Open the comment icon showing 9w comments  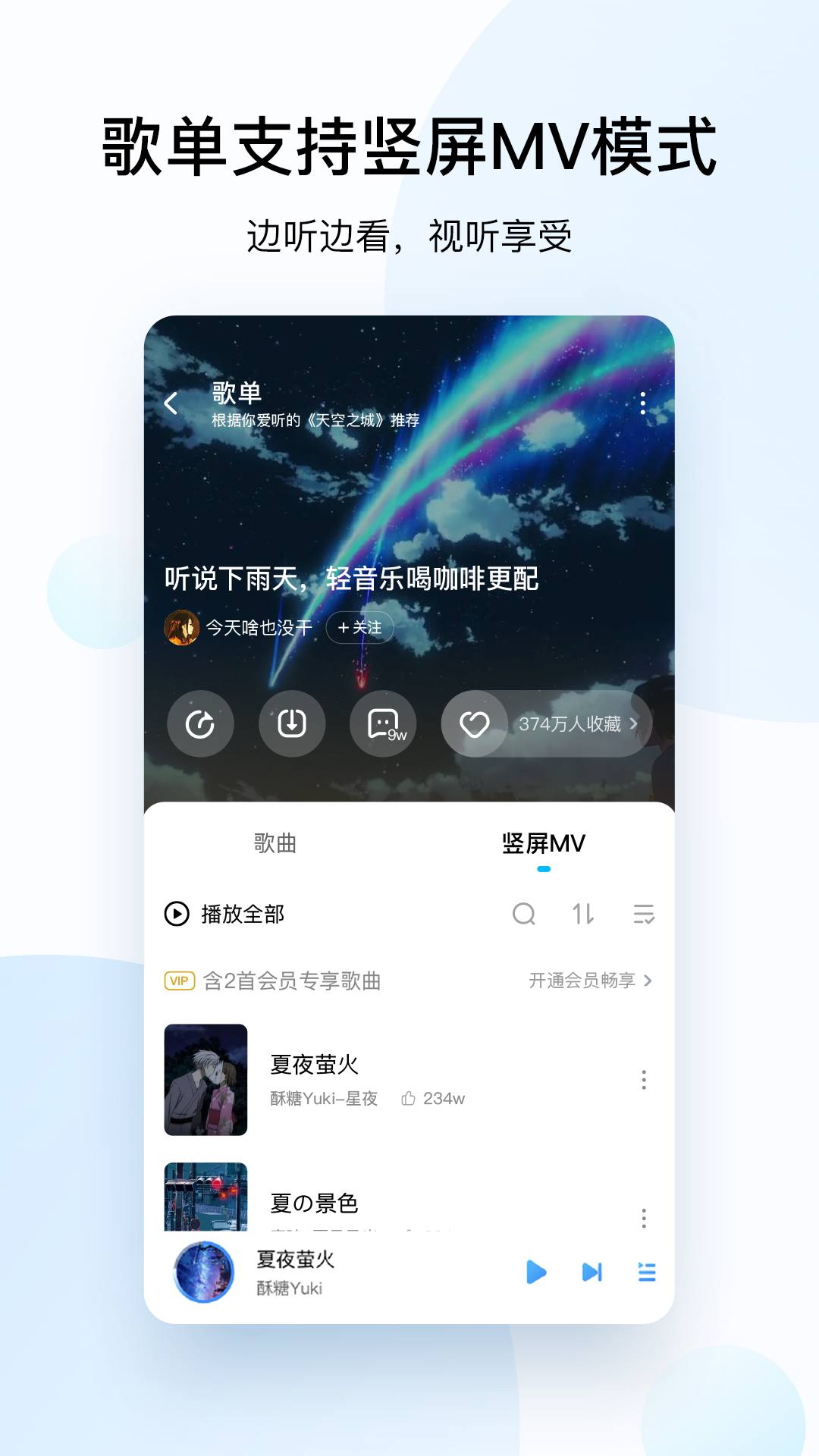tap(383, 724)
